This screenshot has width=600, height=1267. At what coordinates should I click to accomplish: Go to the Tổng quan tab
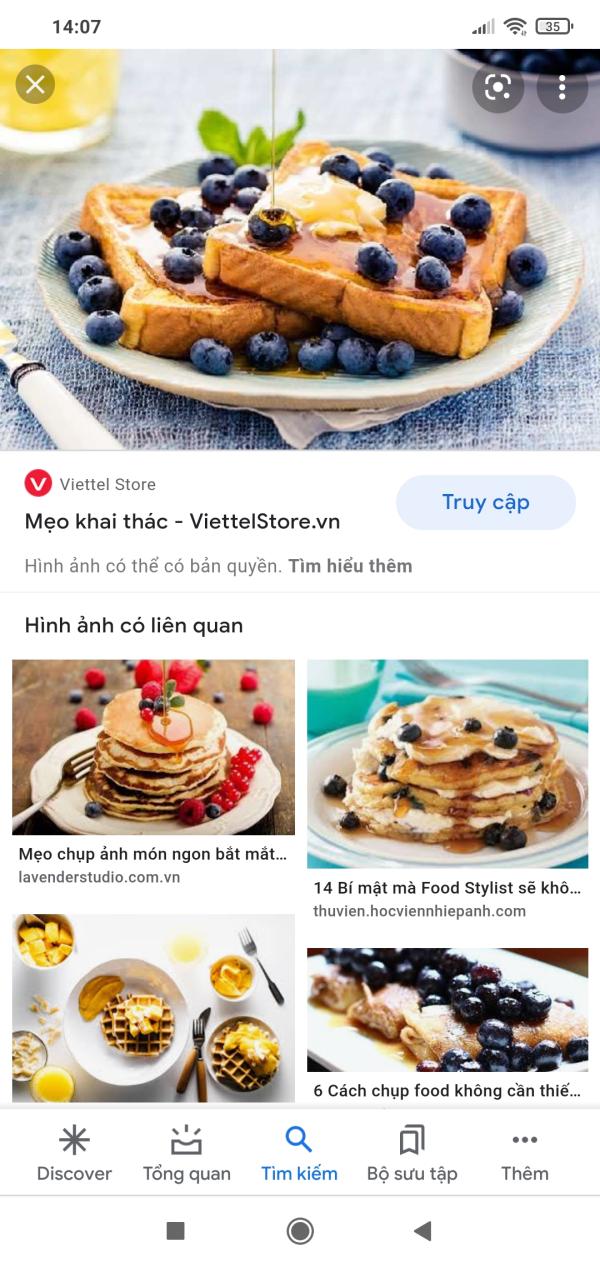tap(186, 1153)
